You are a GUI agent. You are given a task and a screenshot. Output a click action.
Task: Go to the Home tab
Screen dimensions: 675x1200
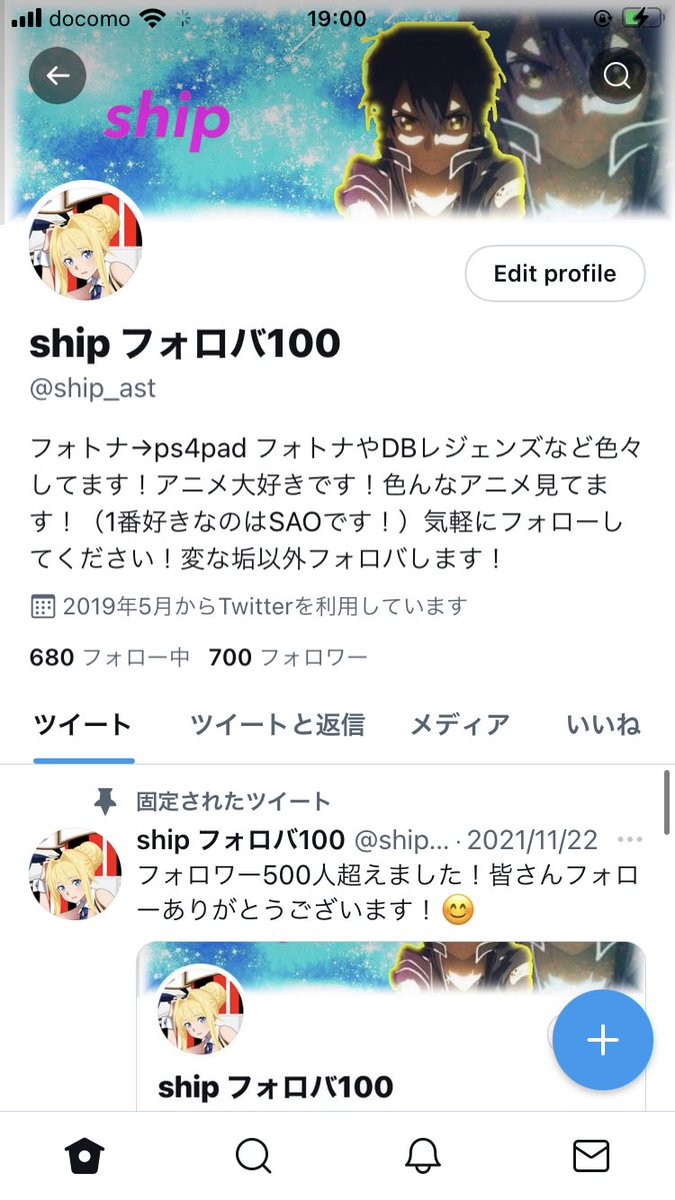[x=85, y=1156]
